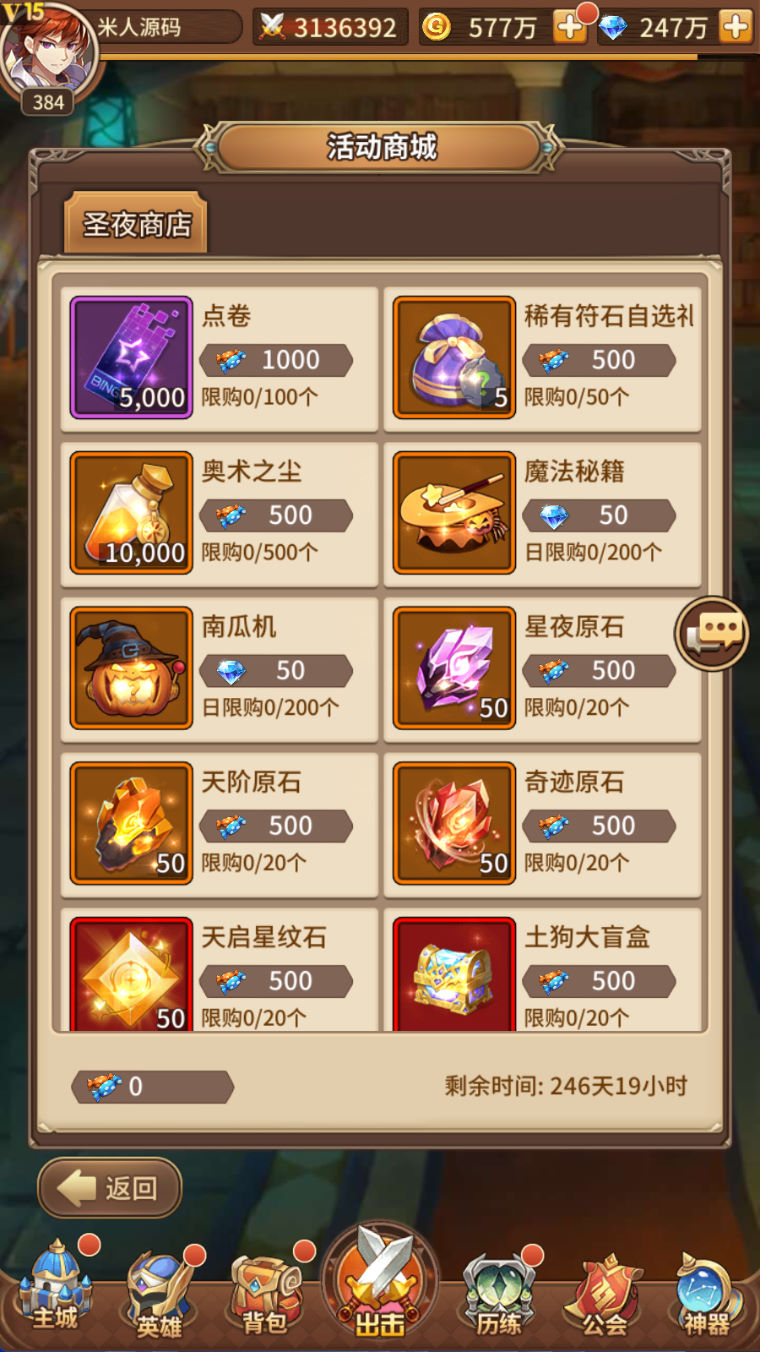760x1352 pixels.
Task: Select the 魔法秘籍 item
Action: (x=454, y=512)
